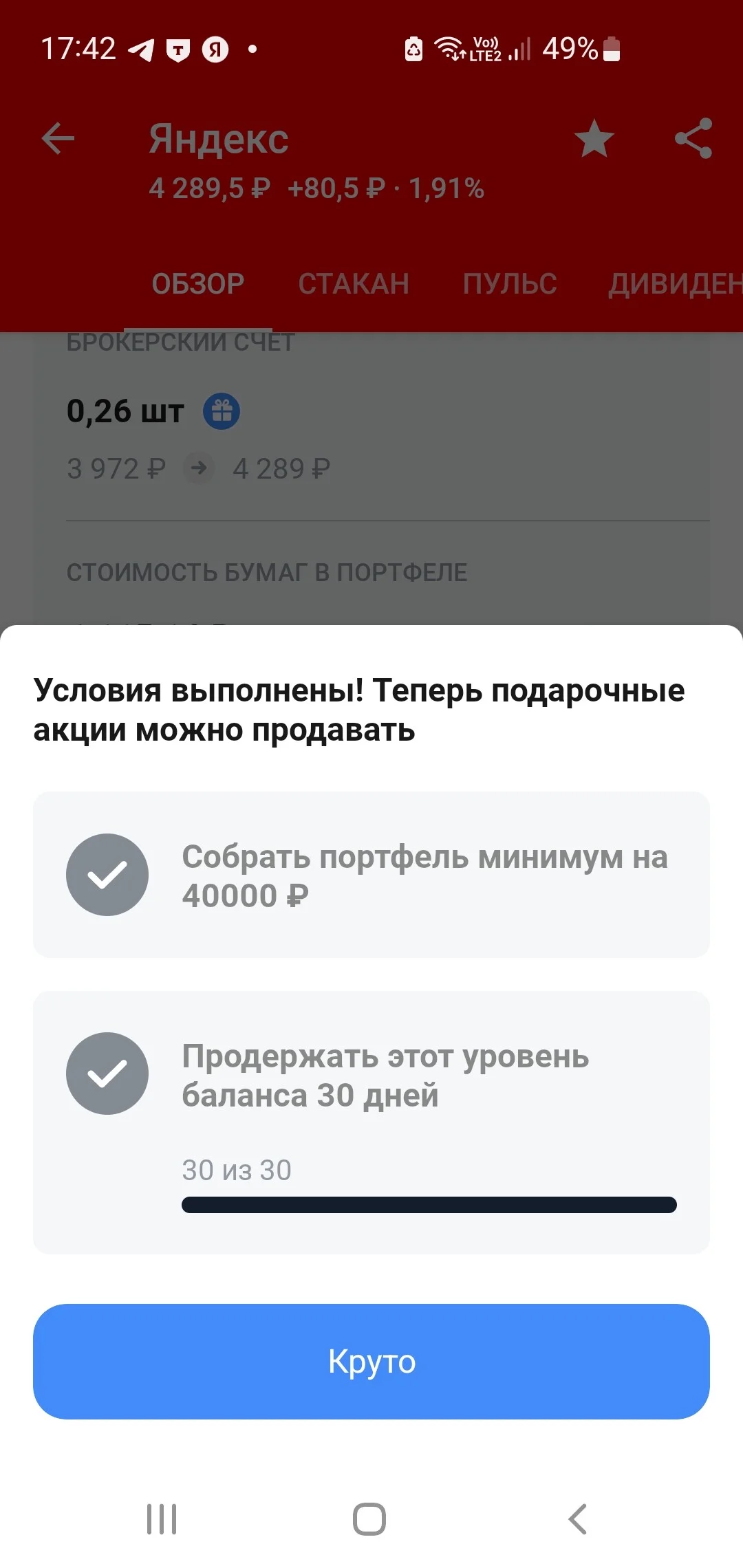Screen dimensions: 743x1568
Task: Go back using the arrow near Яндекс
Action: (x=58, y=139)
